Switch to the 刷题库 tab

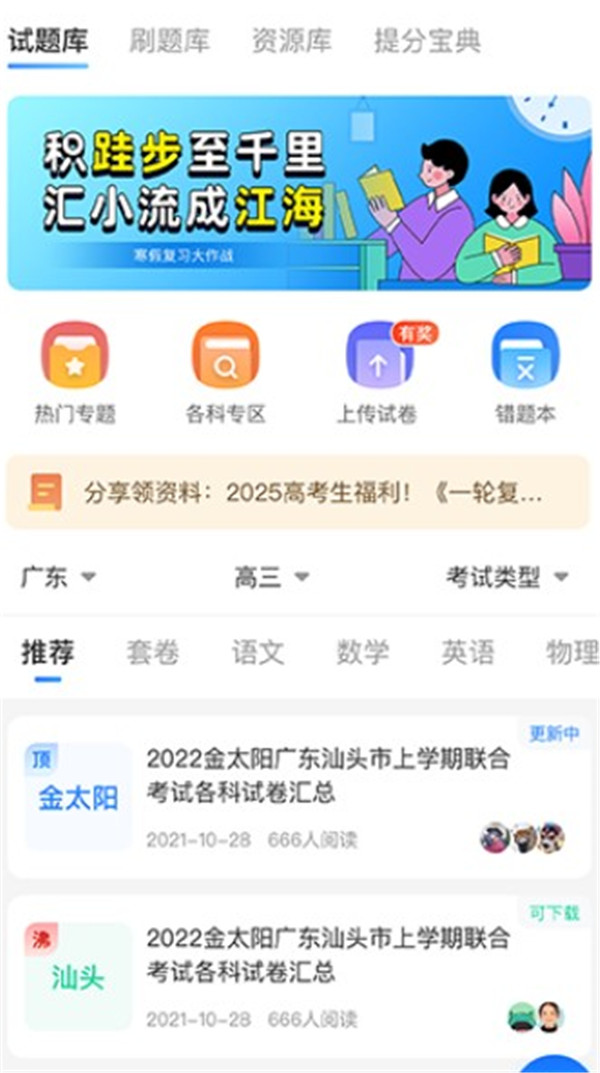169,41
